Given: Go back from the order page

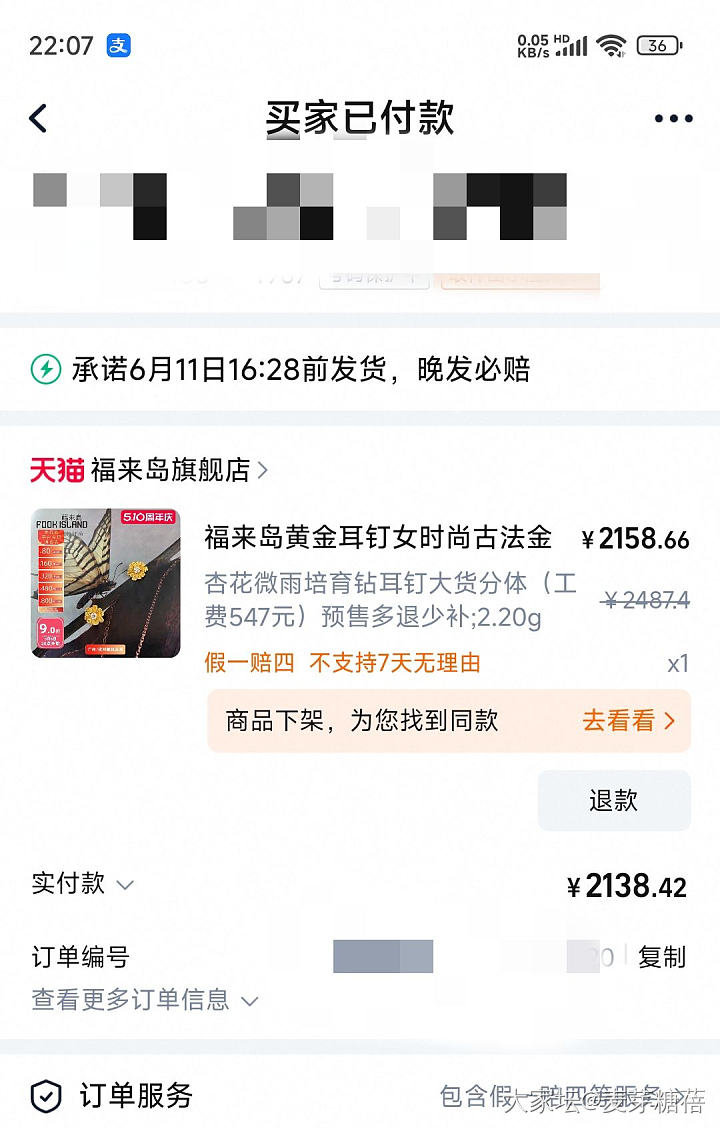Looking at the screenshot, I should pyautogui.click(x=38, y=118).
